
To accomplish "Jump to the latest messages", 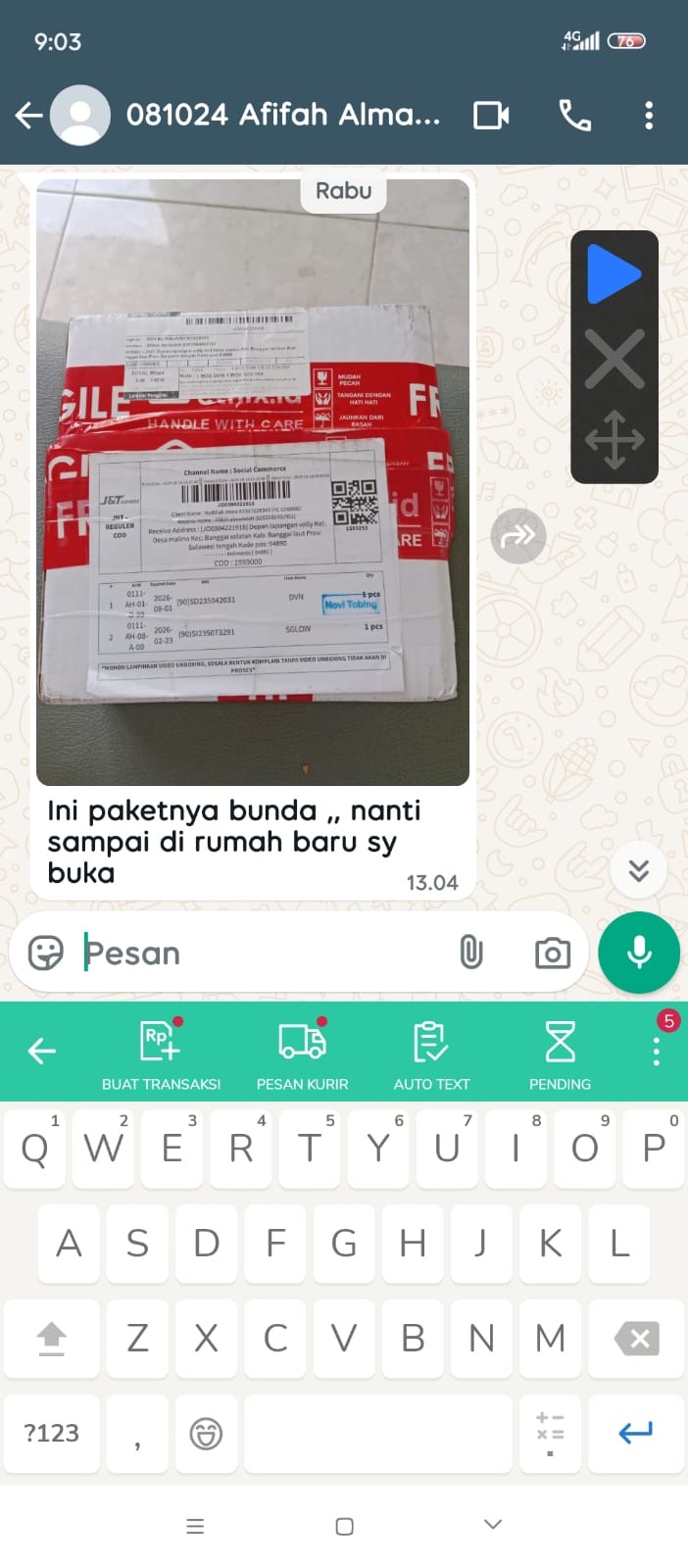I will coord(638,870).
